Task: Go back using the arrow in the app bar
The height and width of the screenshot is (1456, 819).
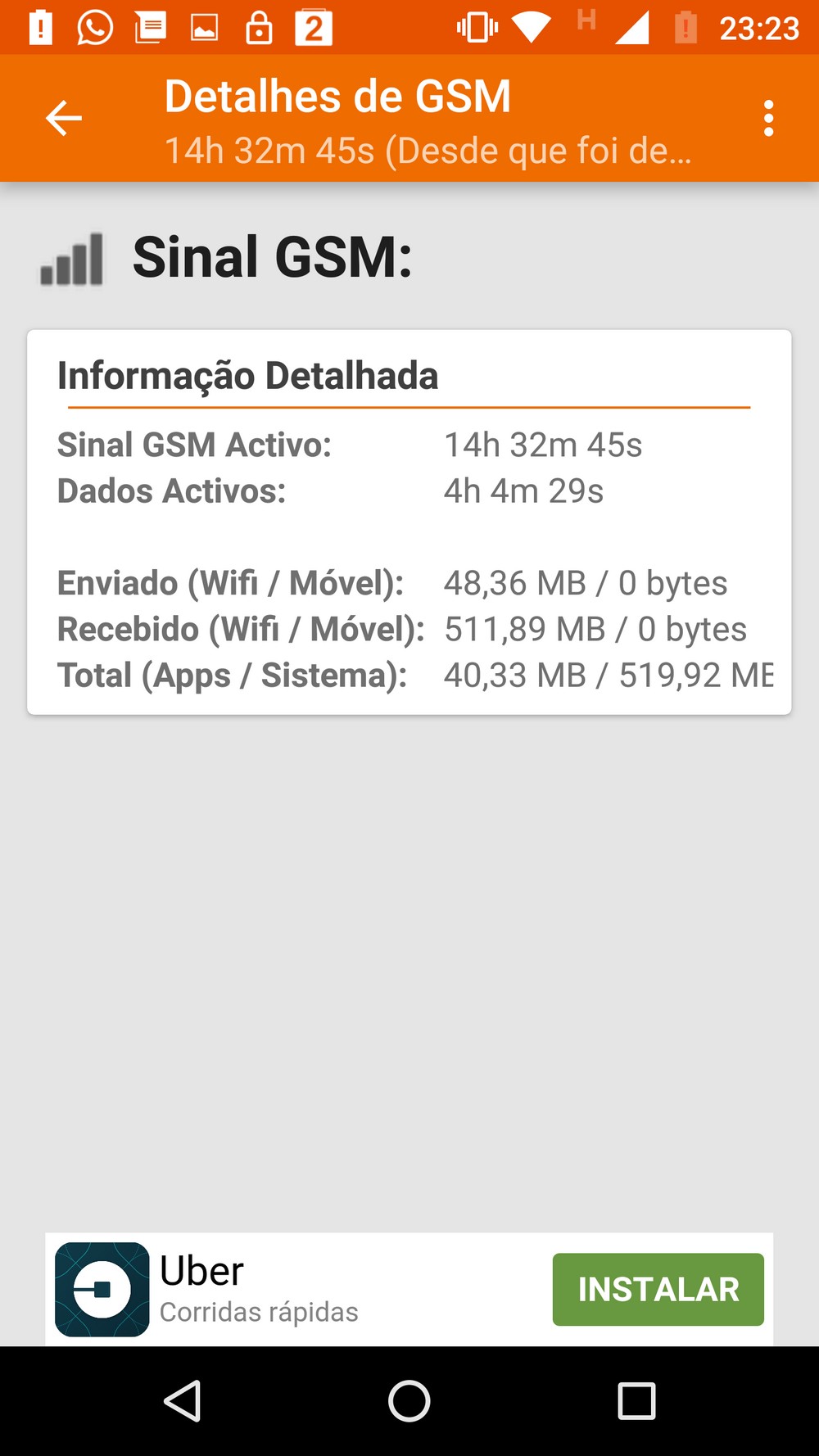Action: 64,119
